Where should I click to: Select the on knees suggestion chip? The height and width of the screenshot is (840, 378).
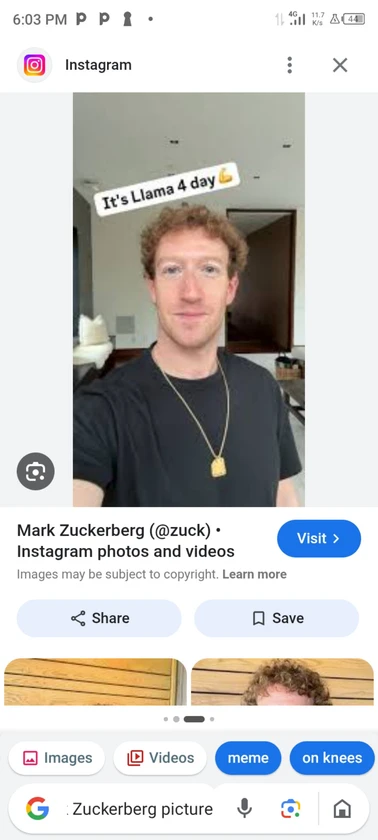(x=332, y=758)
